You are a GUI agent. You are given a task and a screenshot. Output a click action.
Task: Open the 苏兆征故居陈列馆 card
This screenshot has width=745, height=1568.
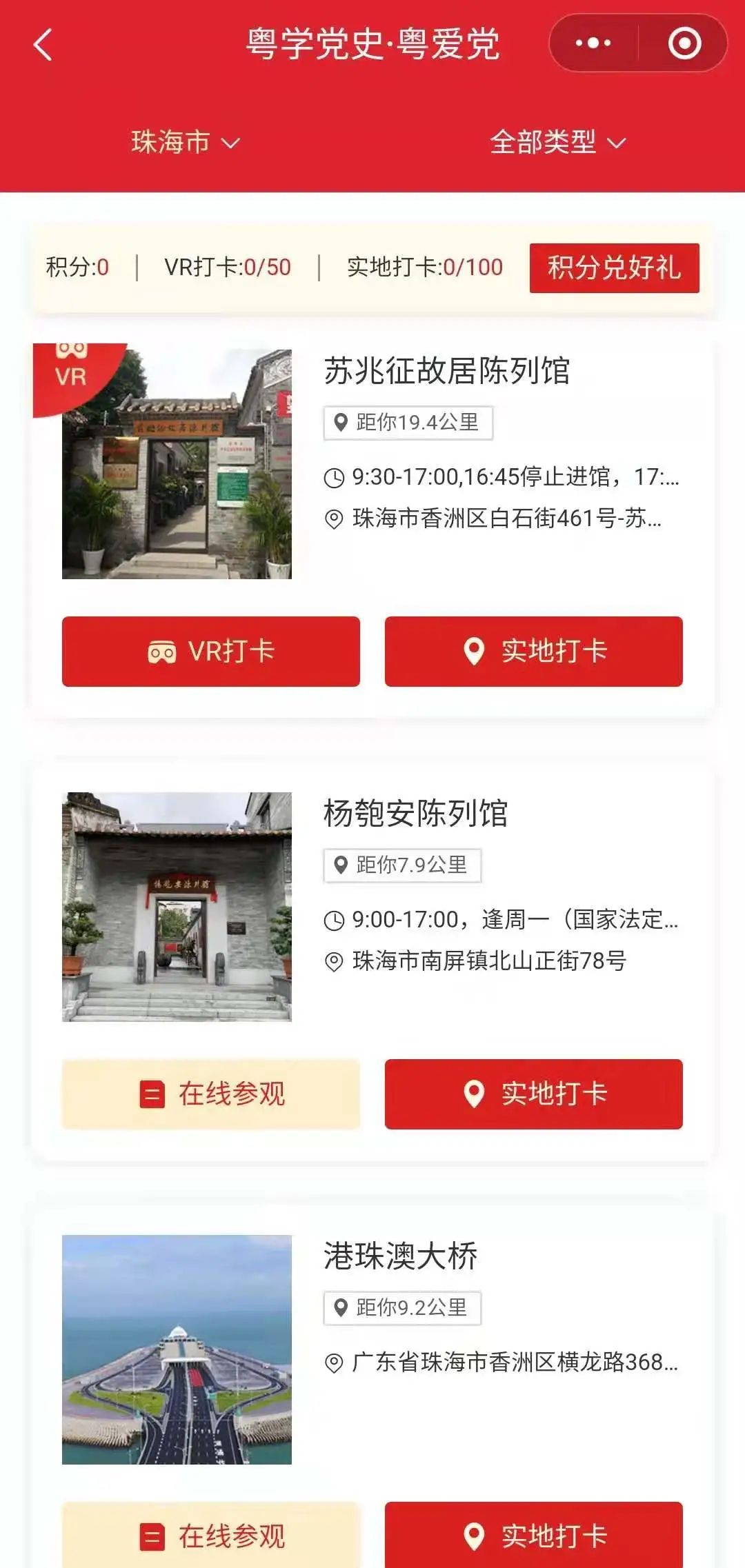(446, 370)
